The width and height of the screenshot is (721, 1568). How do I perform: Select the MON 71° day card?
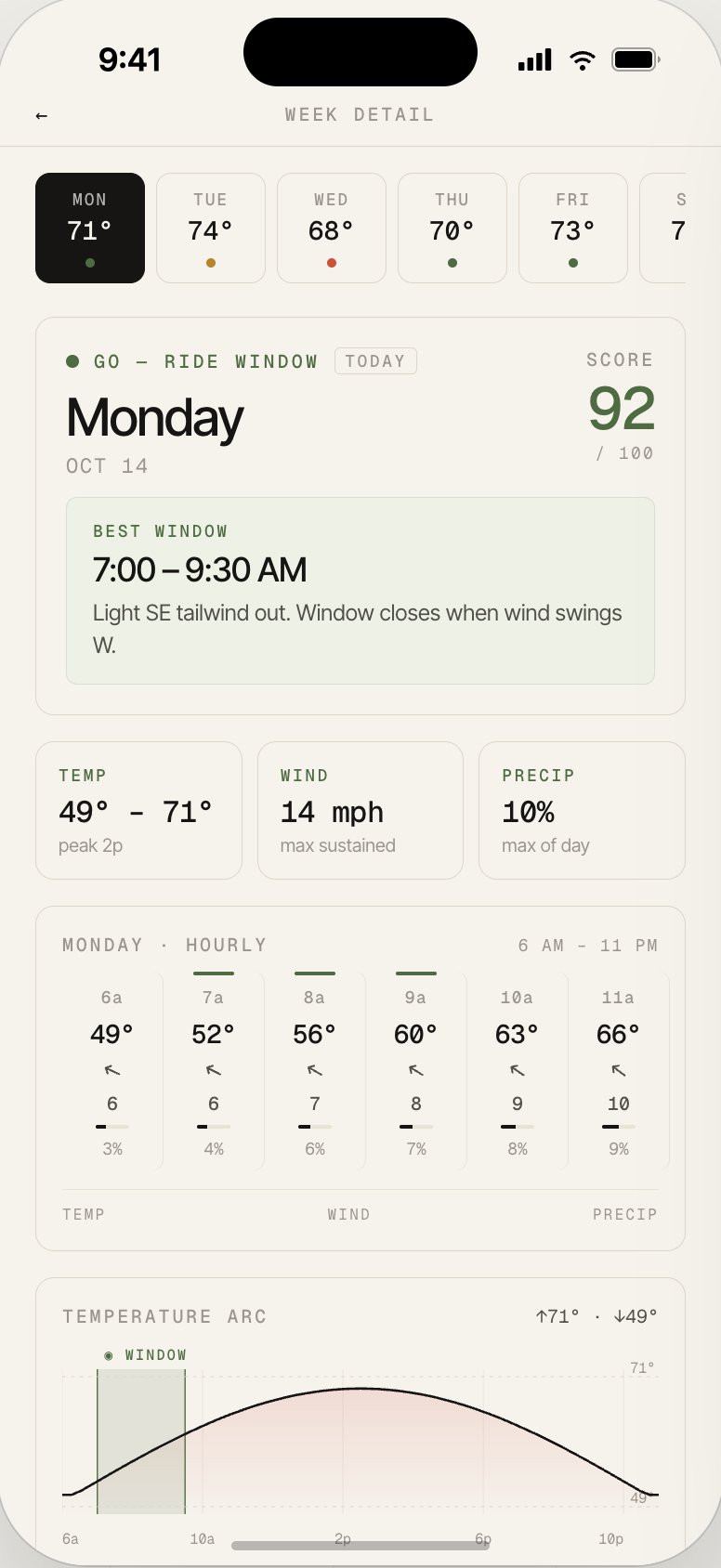click(x=90, y=228)
